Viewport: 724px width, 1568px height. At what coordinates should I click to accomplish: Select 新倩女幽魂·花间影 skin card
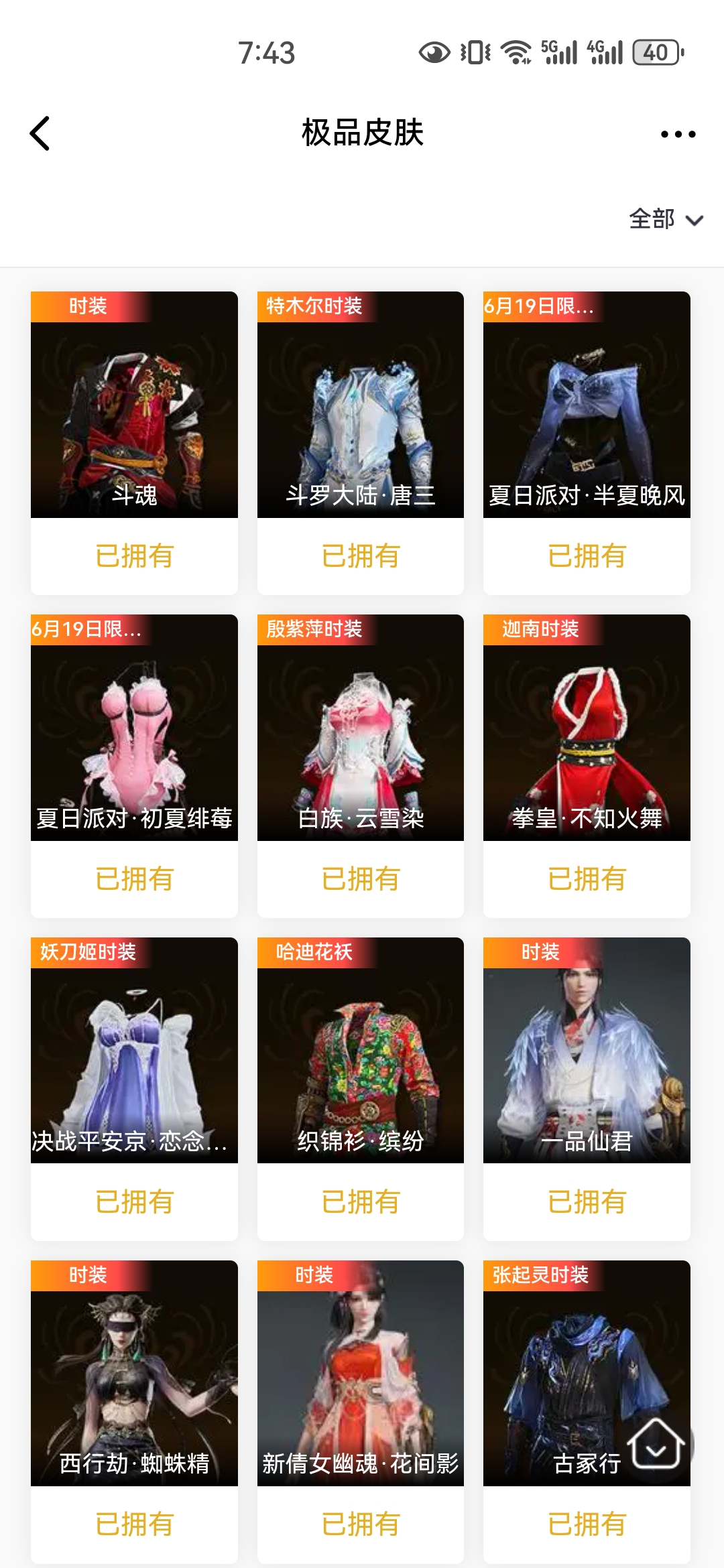point(361,1374)
